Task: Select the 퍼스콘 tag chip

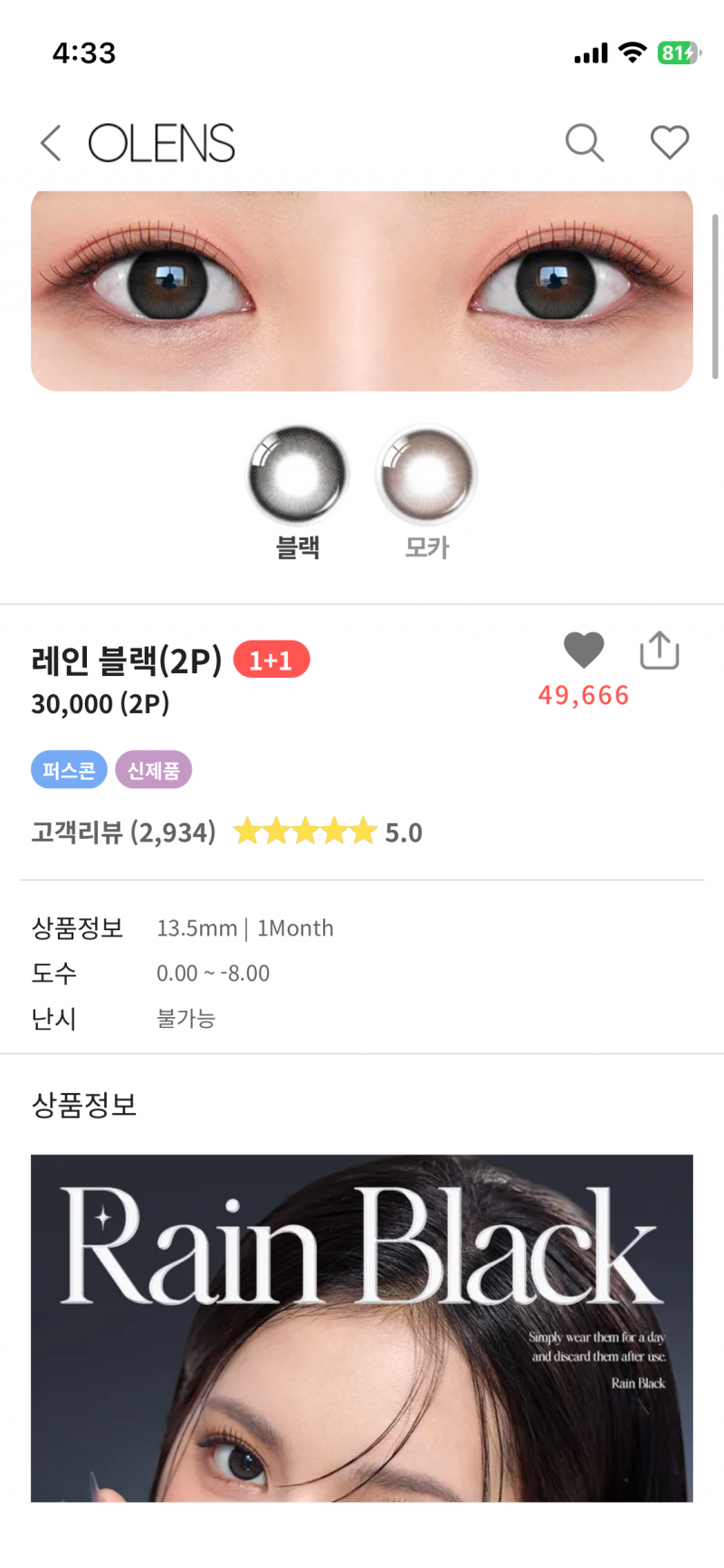Action: [x=69, y=769]
